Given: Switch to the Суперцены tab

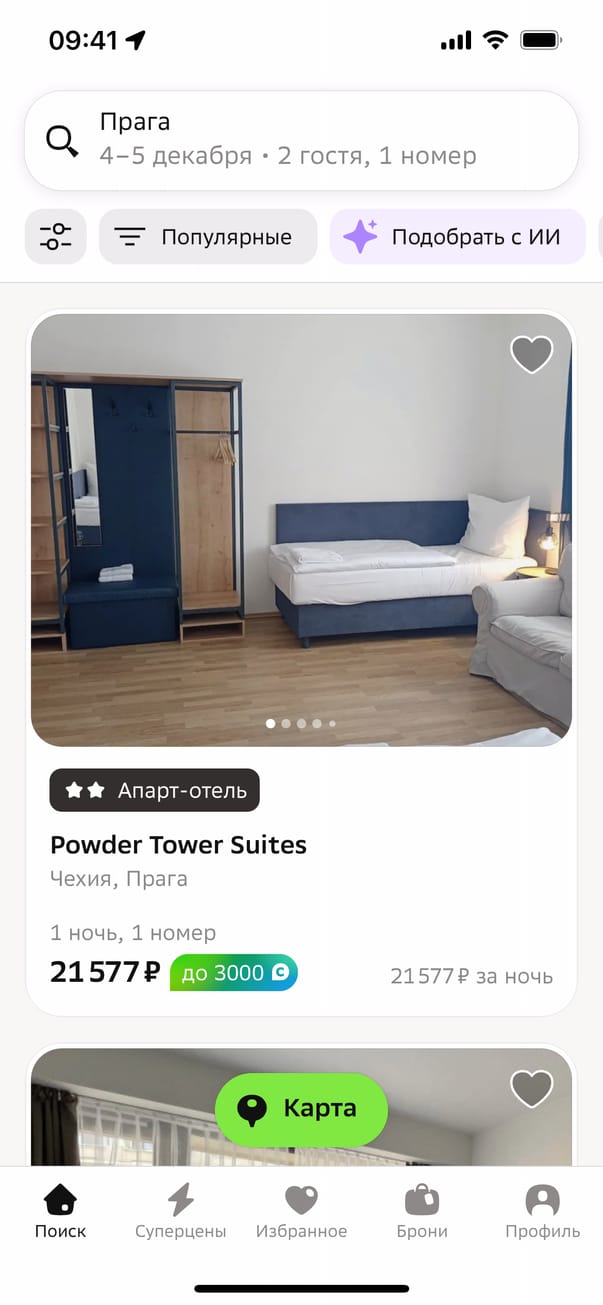Looking at the screenshot, I should pyautogui.click(x=181, y=1212).
